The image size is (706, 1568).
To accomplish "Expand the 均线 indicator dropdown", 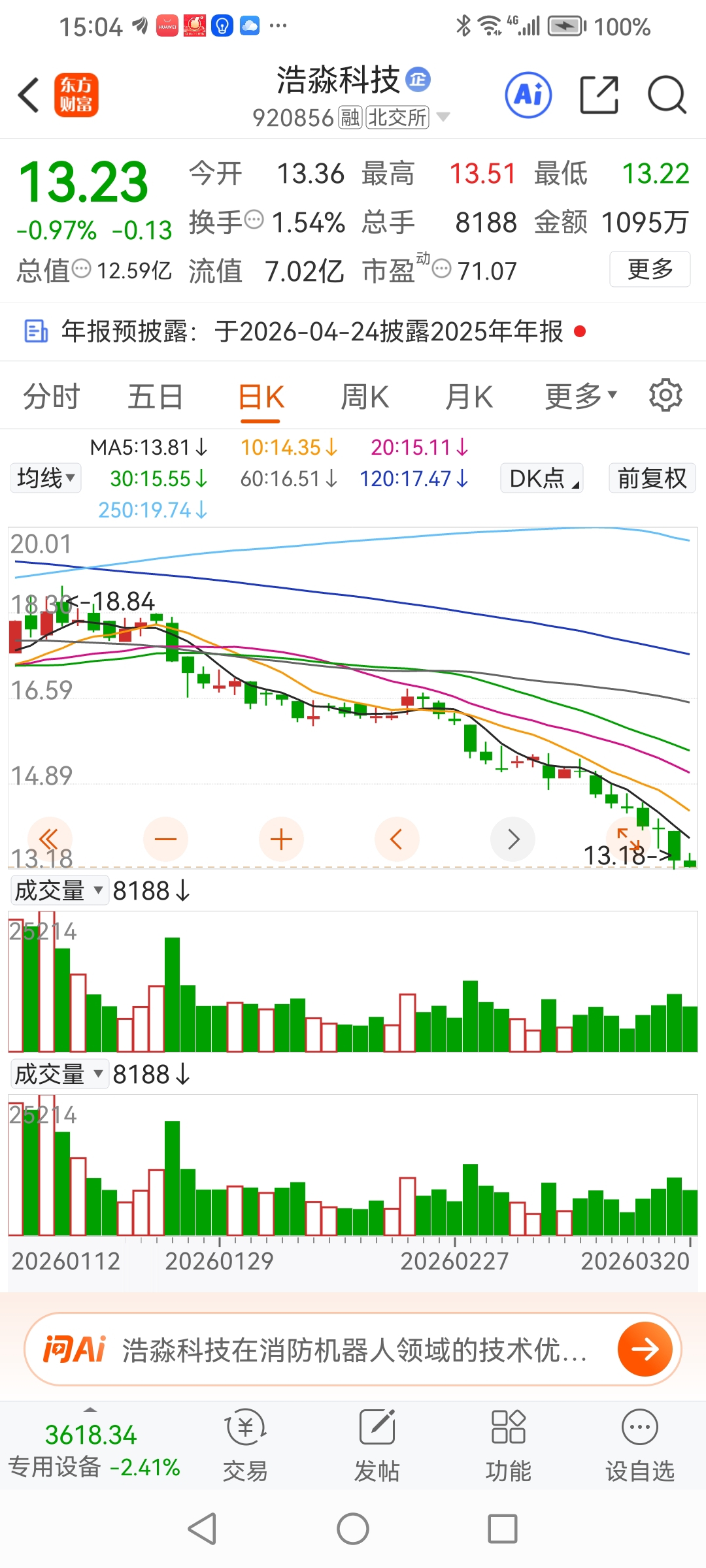I will click(x=45, y=478).
